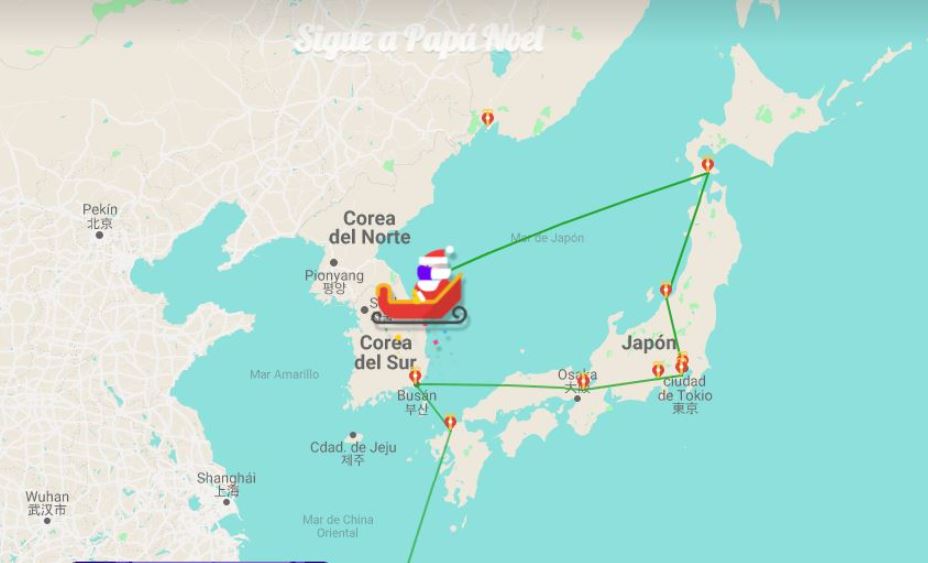The image size is (928, 563).
Task: Select the pin on Japan's west coast
Action: click(x=666, y=290)
